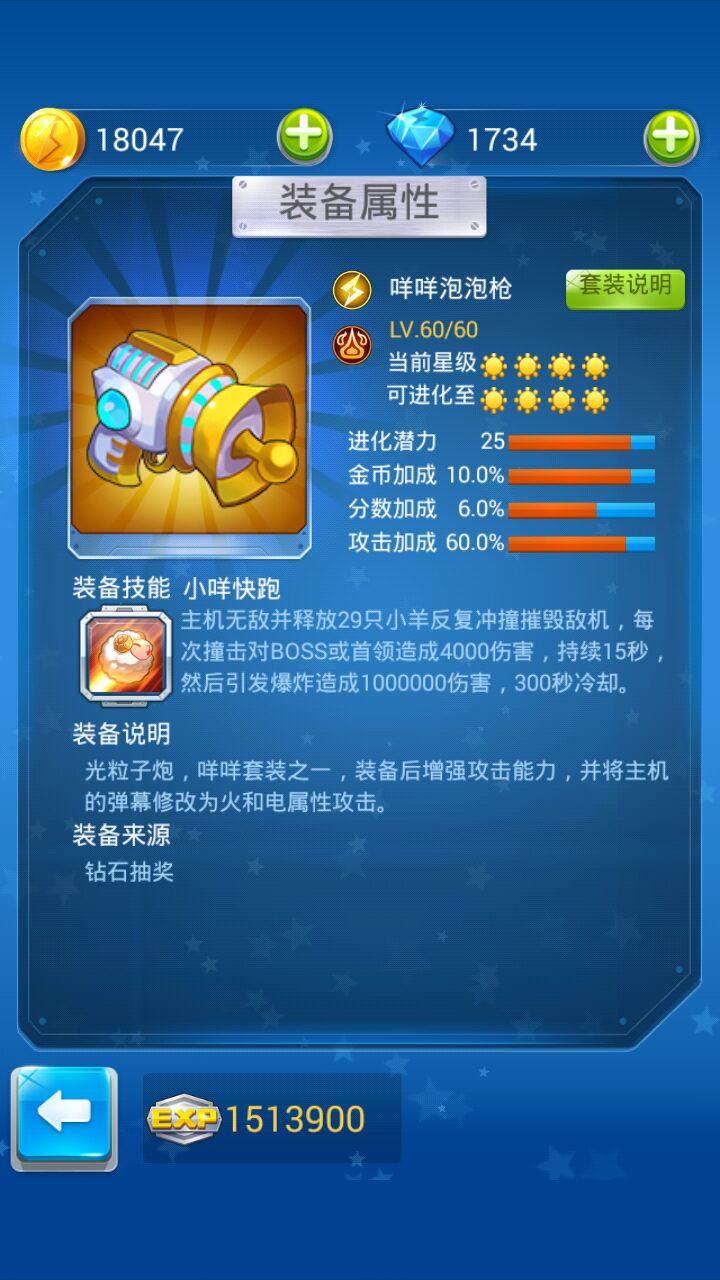Add more gold coins with plus button

[x=304, y=137]
